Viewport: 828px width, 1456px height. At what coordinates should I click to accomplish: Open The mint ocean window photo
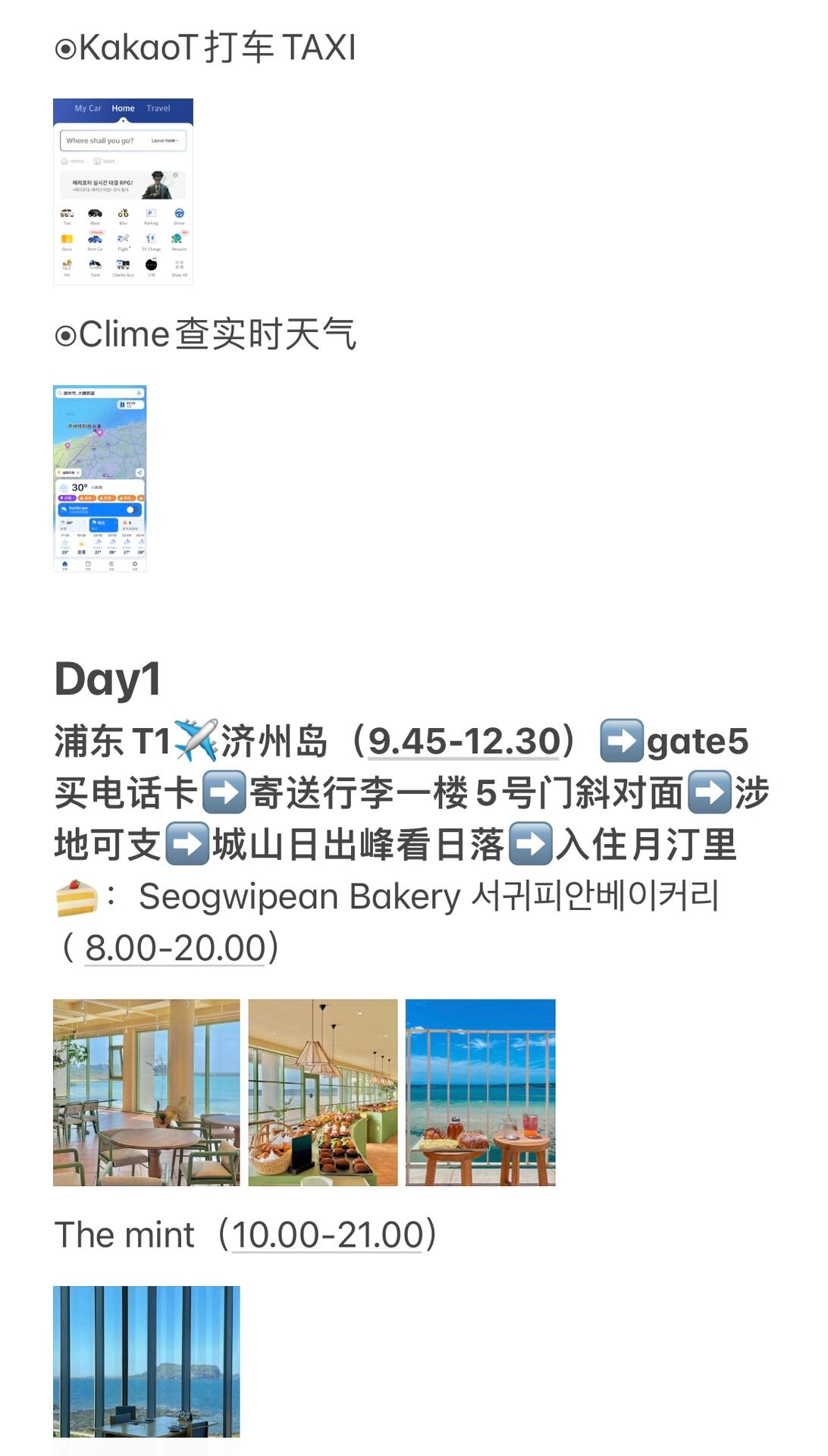[146, 1361]
